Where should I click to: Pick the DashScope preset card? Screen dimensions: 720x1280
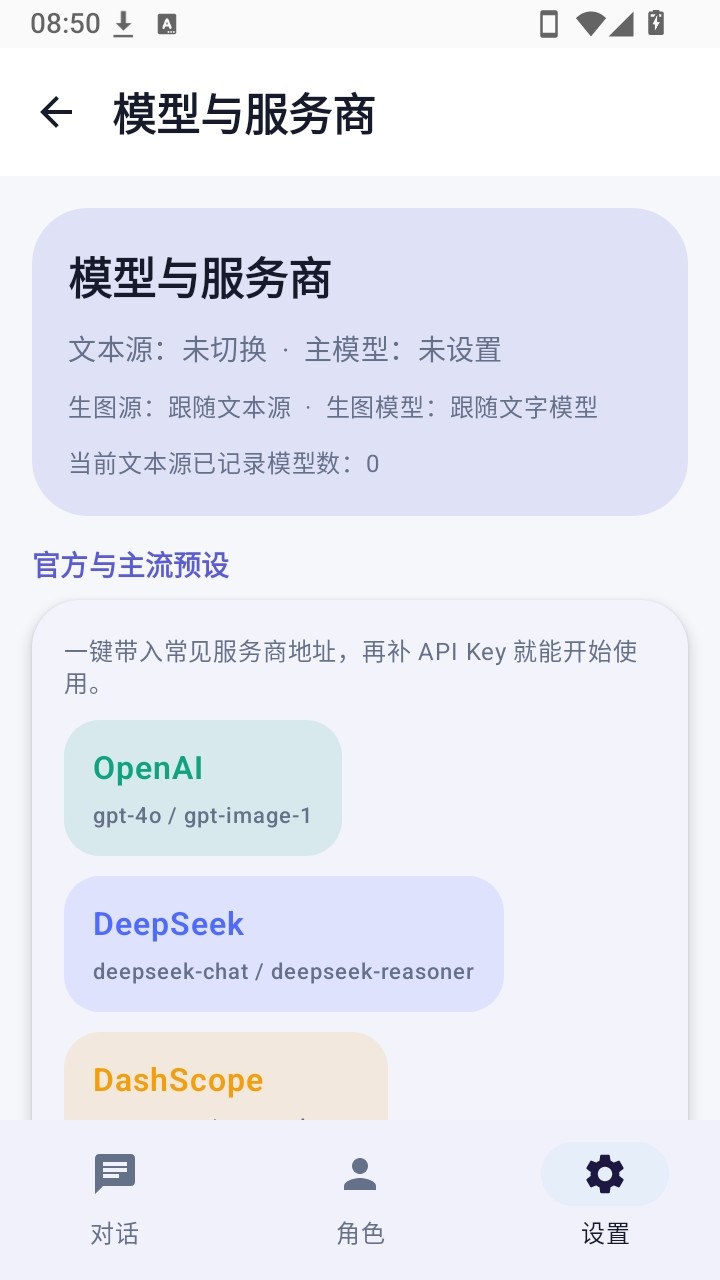pyautogui.click(x=226, y=1076)
